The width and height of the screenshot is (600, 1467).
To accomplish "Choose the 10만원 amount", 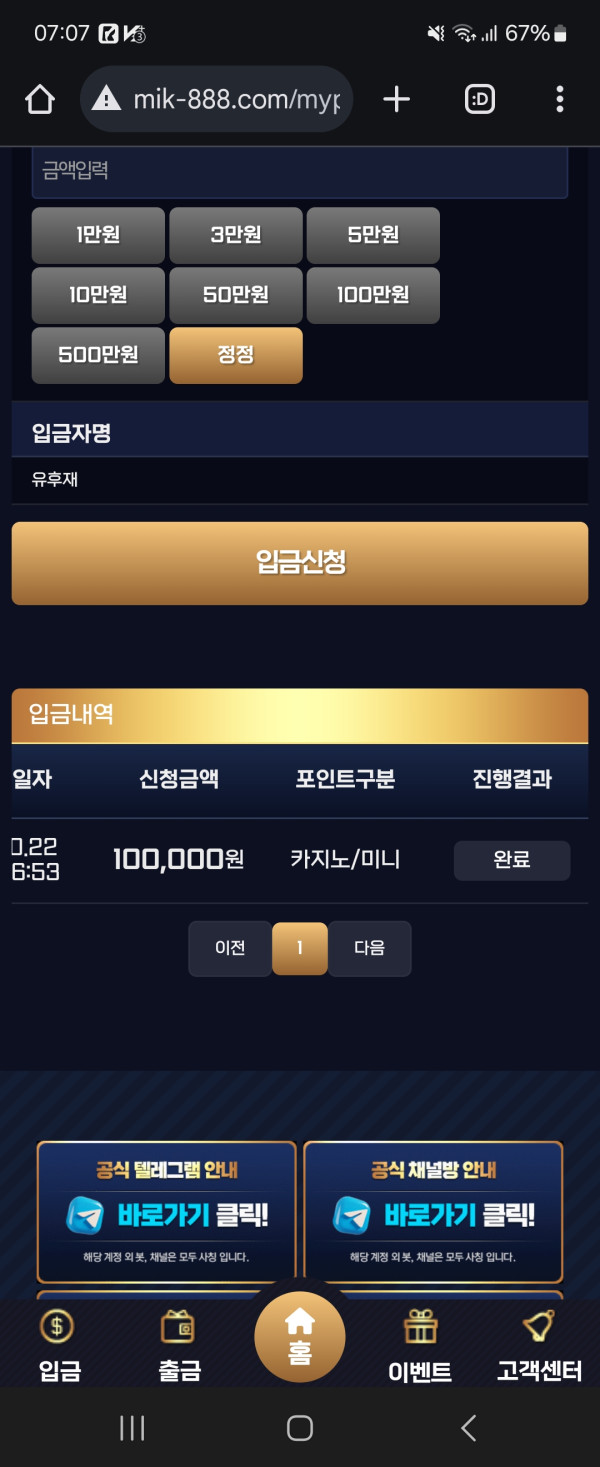I will click(x=98, y=295).
